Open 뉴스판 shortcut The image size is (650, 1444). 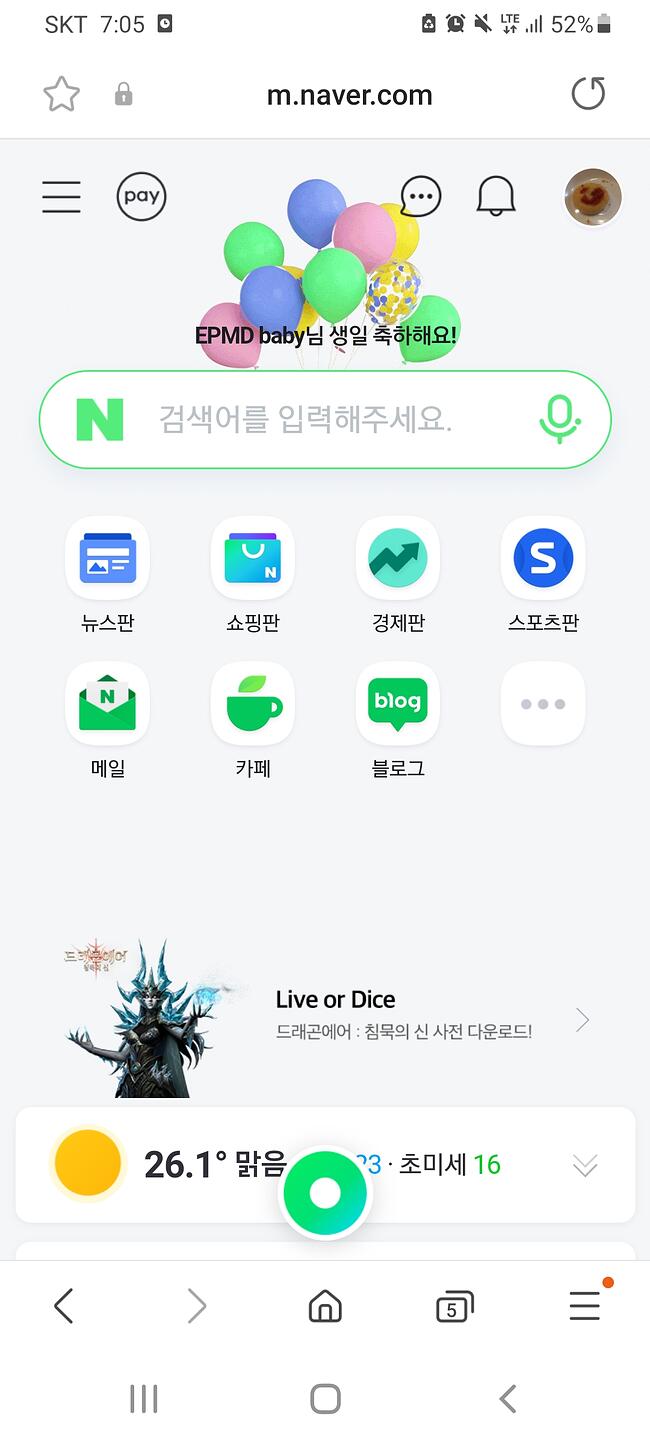pos(107,575)
